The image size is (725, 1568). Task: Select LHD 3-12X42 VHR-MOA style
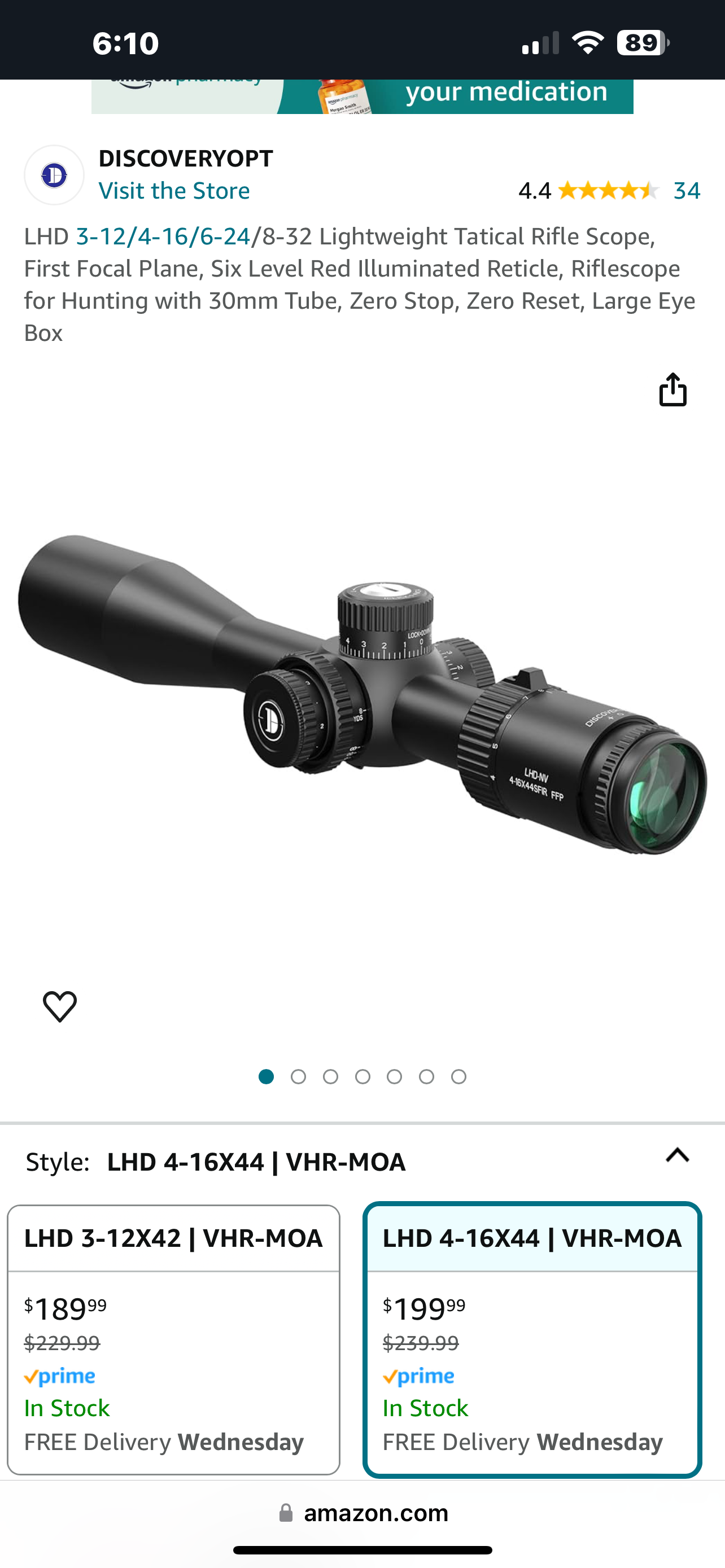[173, 1339]
